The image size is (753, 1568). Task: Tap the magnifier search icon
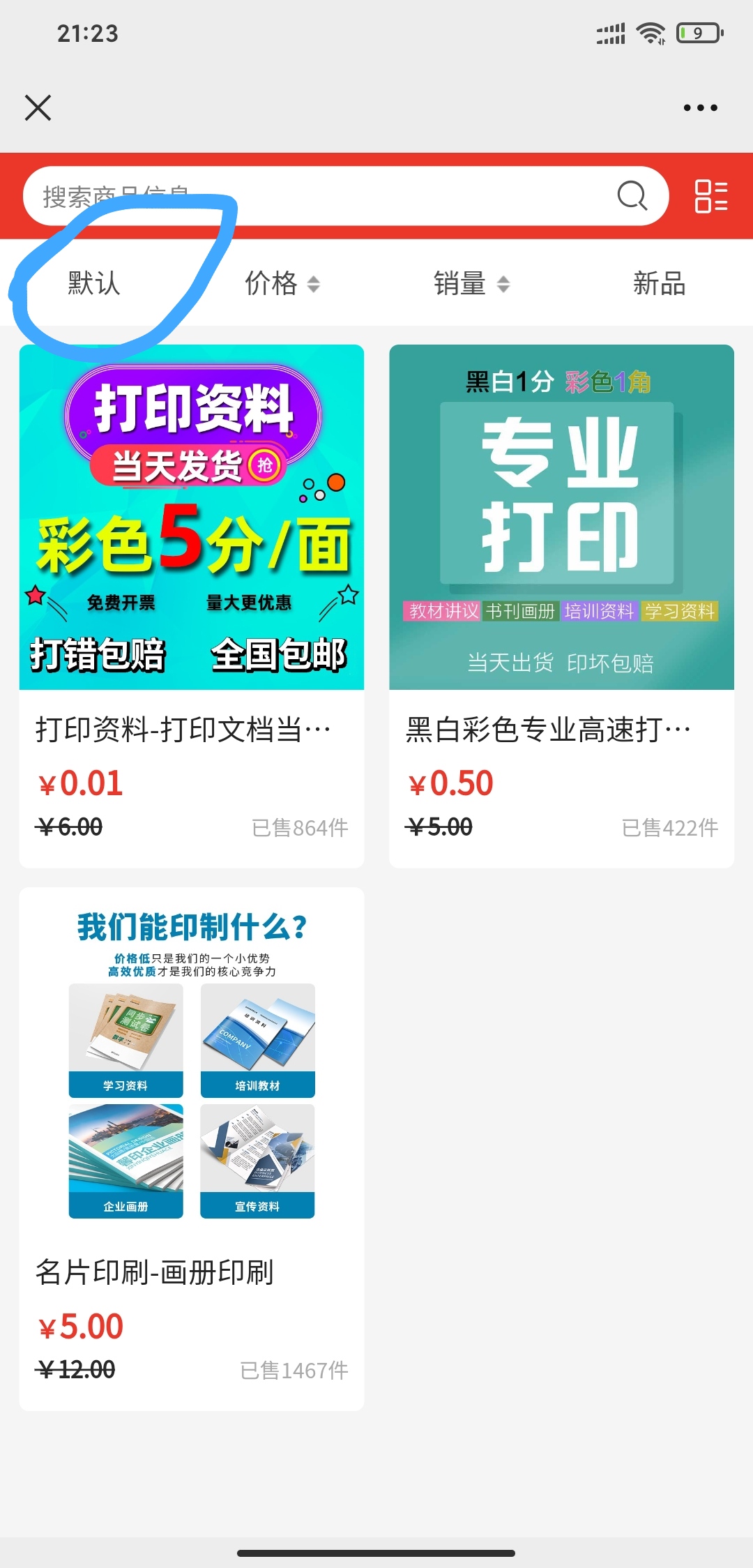coord(632,196)
